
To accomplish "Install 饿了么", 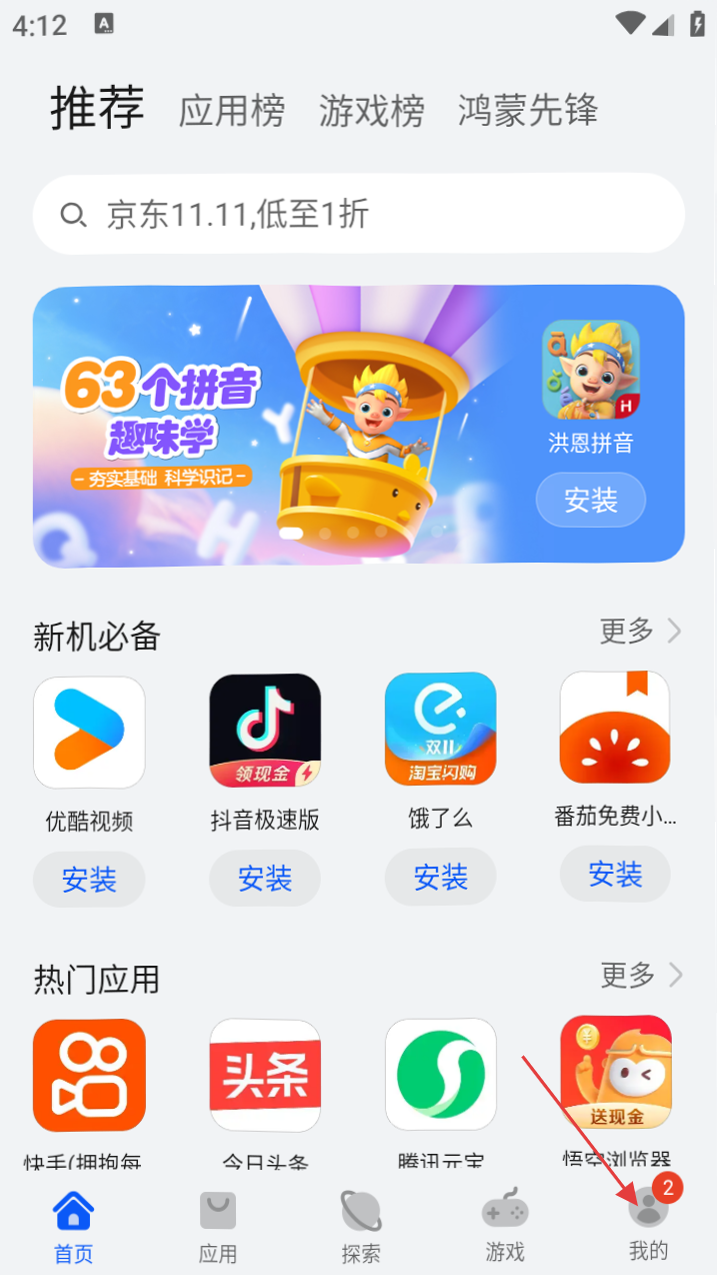I will click(x=440, y=878).
